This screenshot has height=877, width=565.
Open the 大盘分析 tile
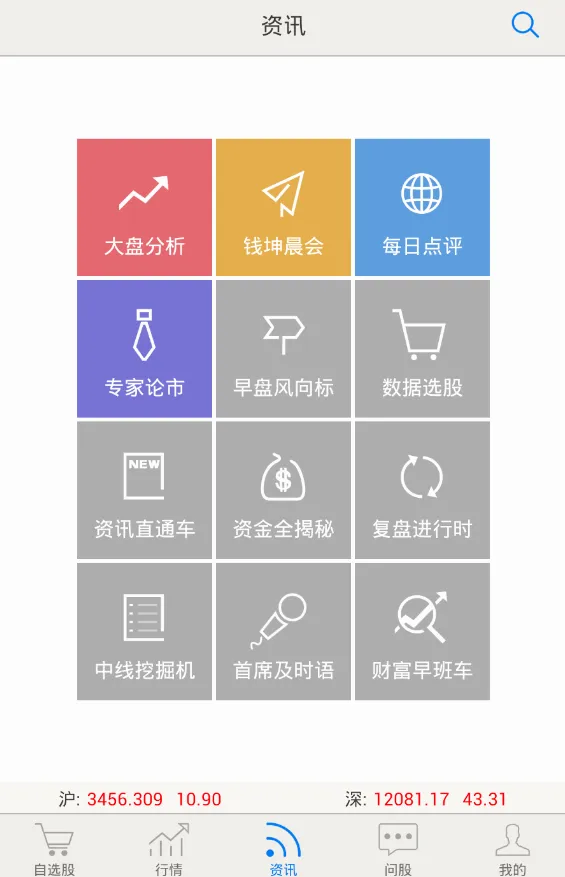(x=144, y=208)
